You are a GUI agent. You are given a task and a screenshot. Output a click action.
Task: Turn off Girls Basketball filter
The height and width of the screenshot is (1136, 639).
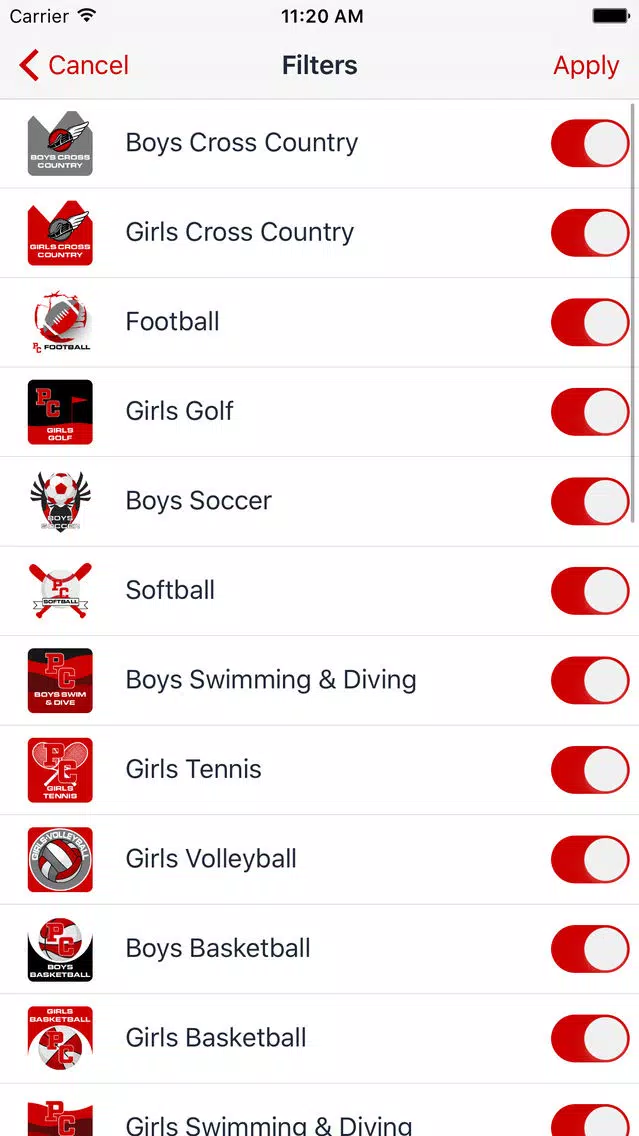pyautogui.click(x=590, y=1038)
